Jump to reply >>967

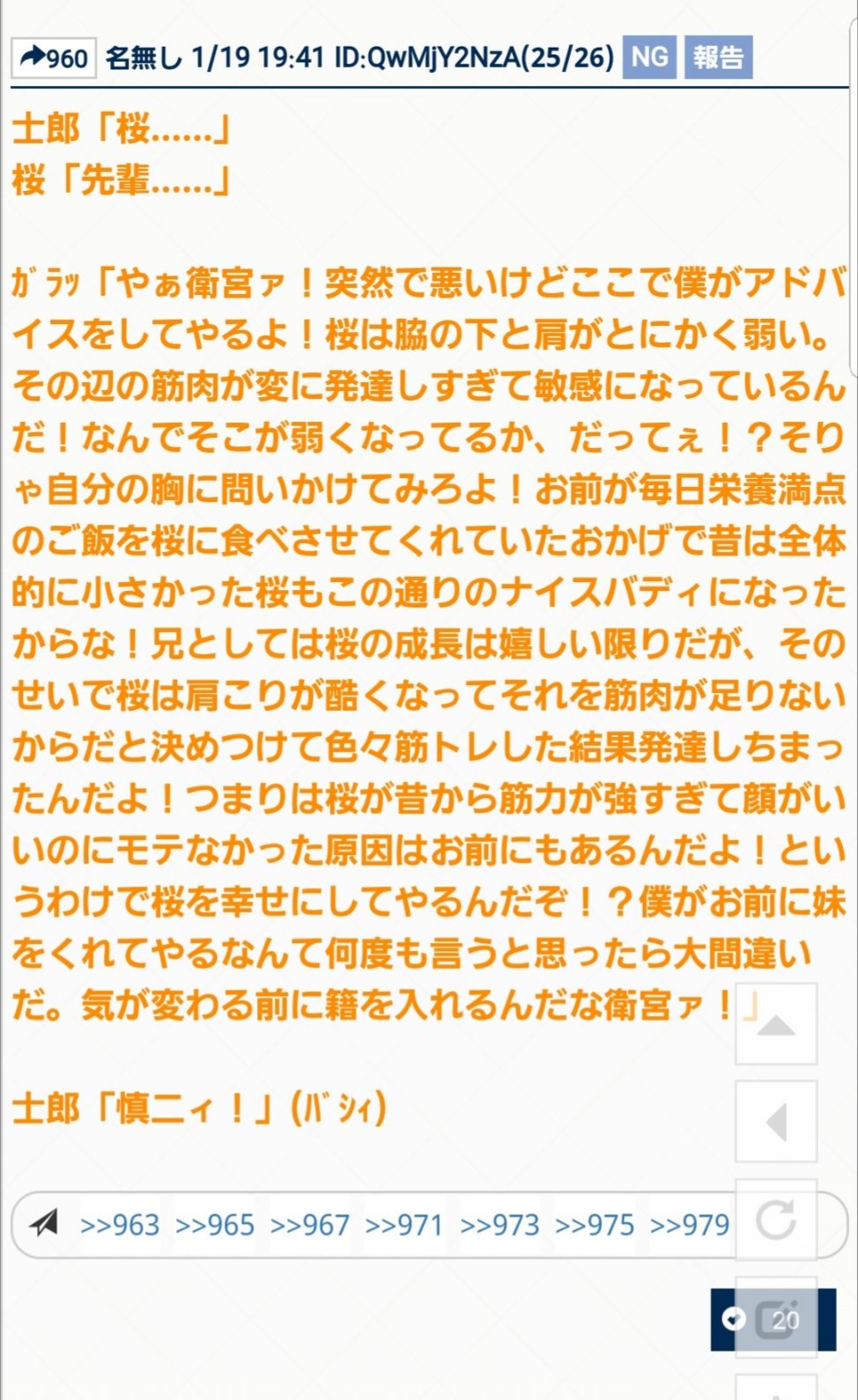point(310,1225)
